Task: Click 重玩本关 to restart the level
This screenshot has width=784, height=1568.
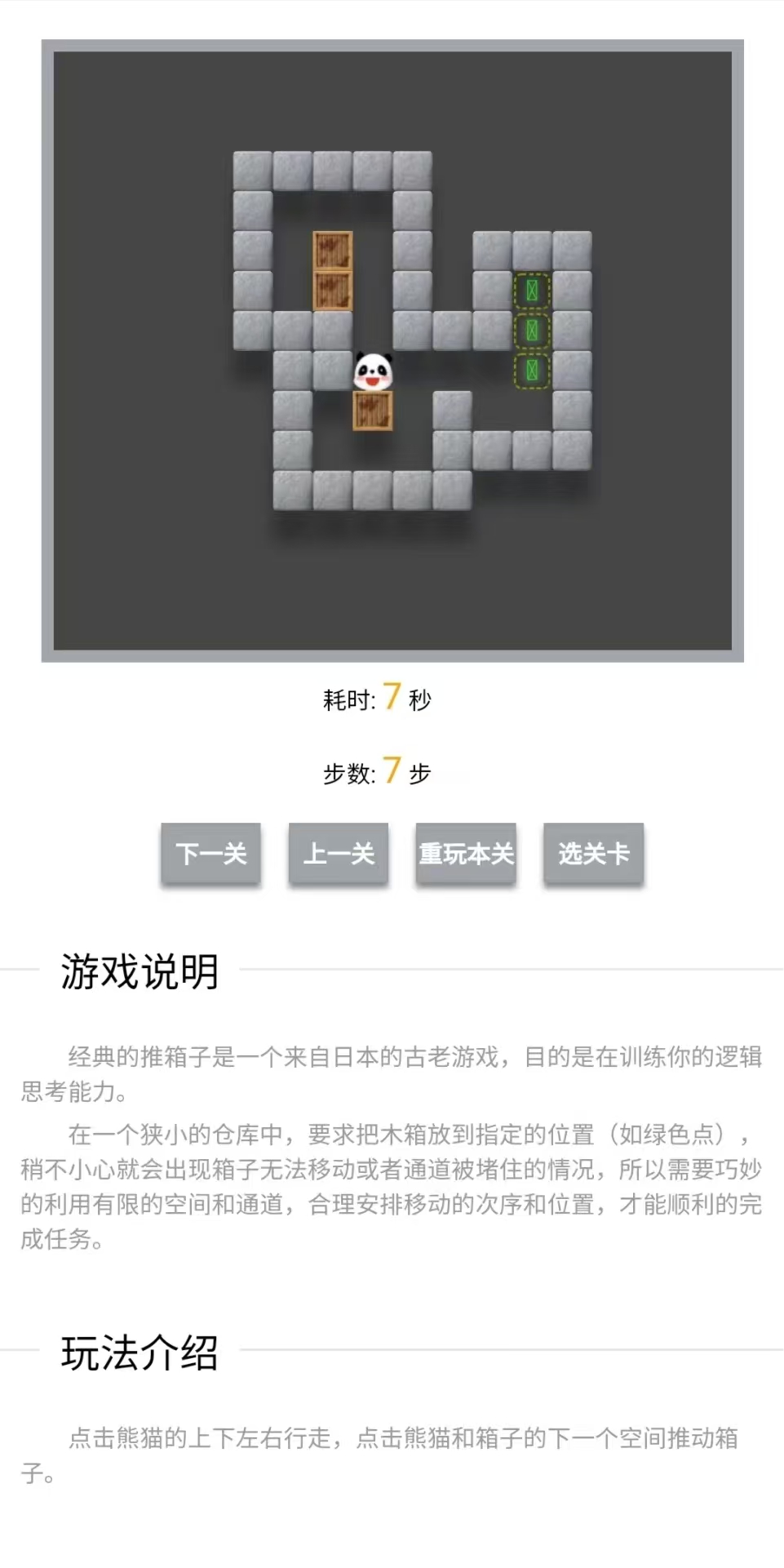Action: coord(466,853)
